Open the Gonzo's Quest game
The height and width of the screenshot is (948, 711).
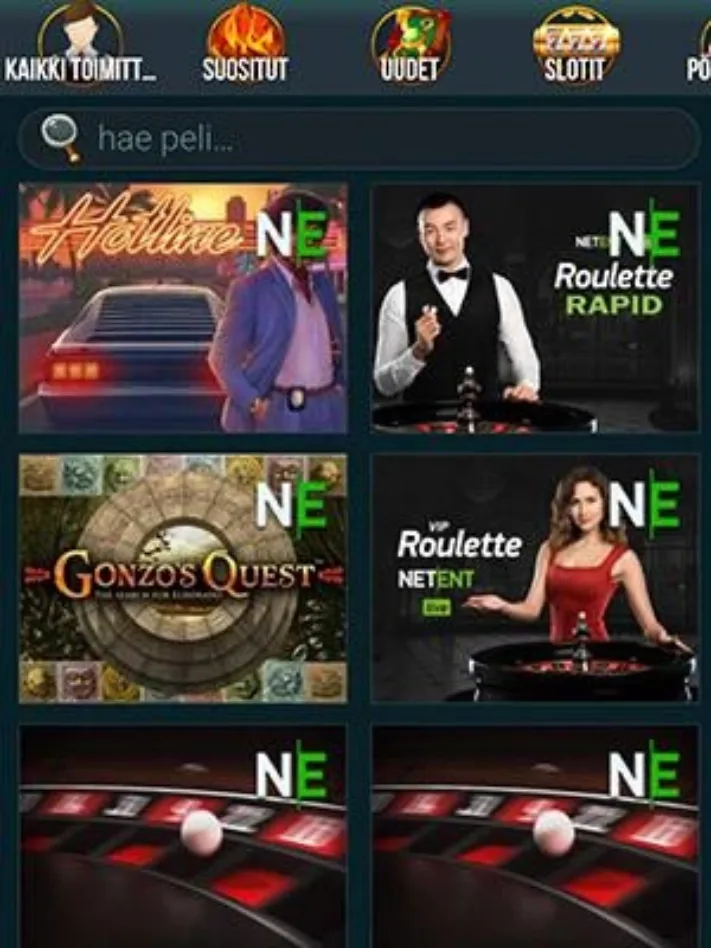point(183,578)
